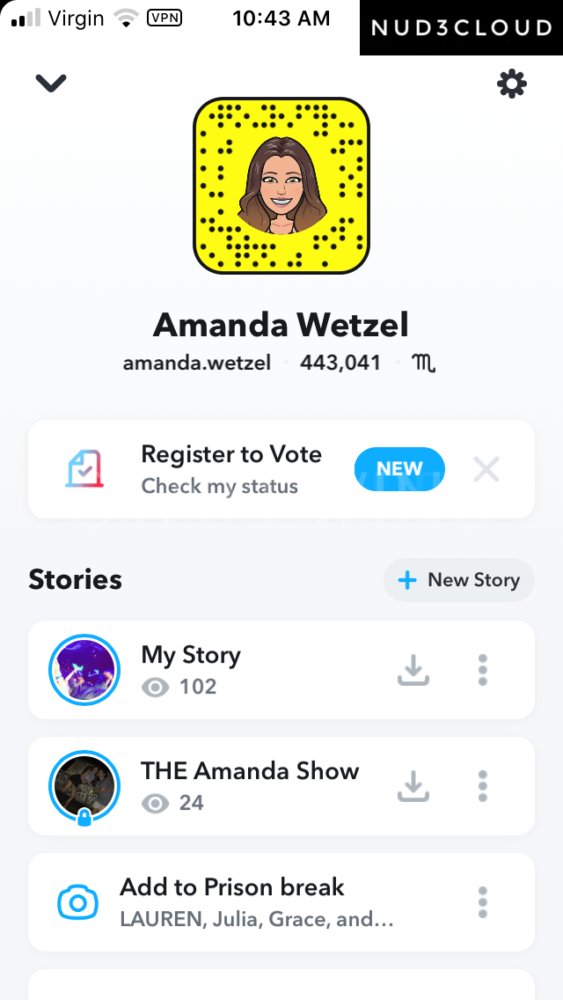Open options menu for Prison break
563x1000 pixels.
pos(483,902)
